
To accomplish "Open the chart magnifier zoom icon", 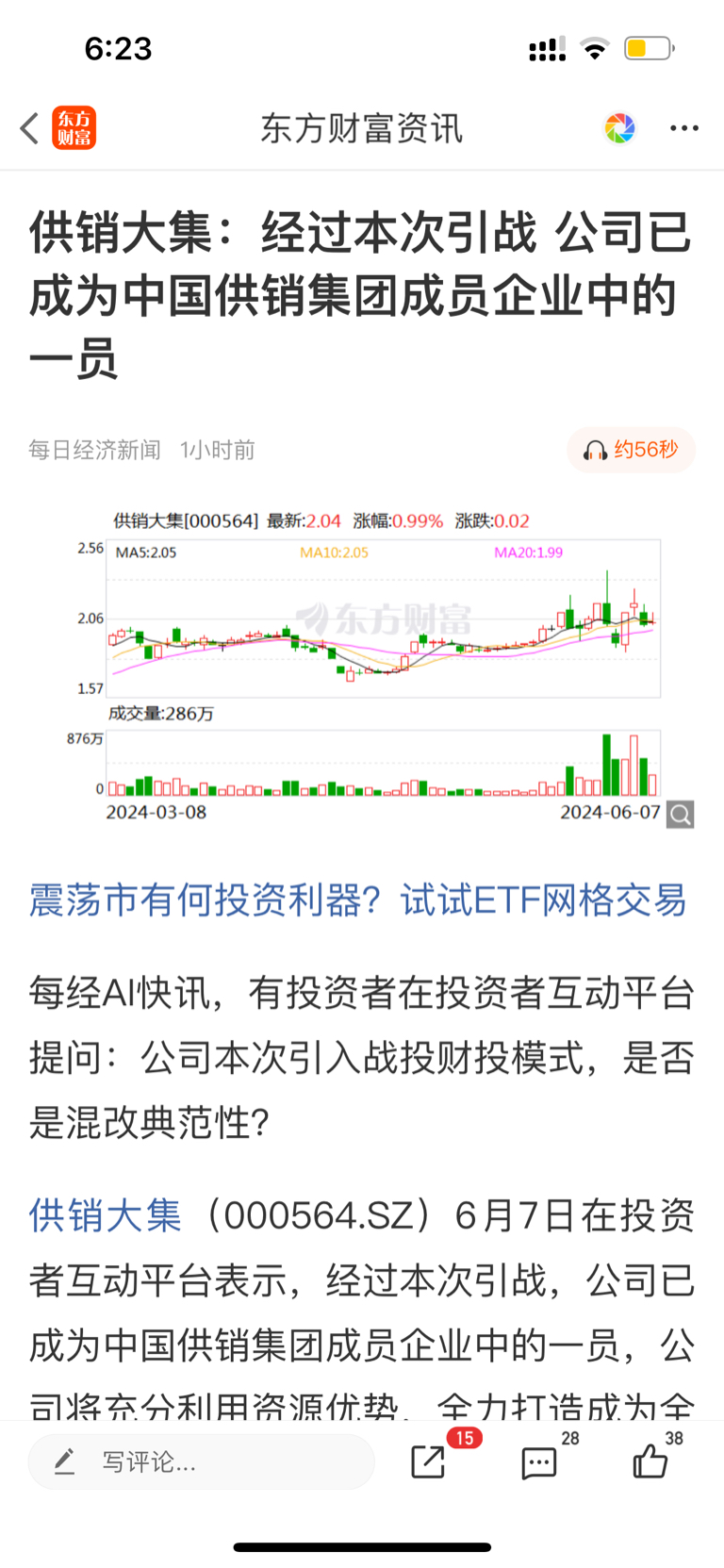I will pyautogui.click(x=679, y=814).
